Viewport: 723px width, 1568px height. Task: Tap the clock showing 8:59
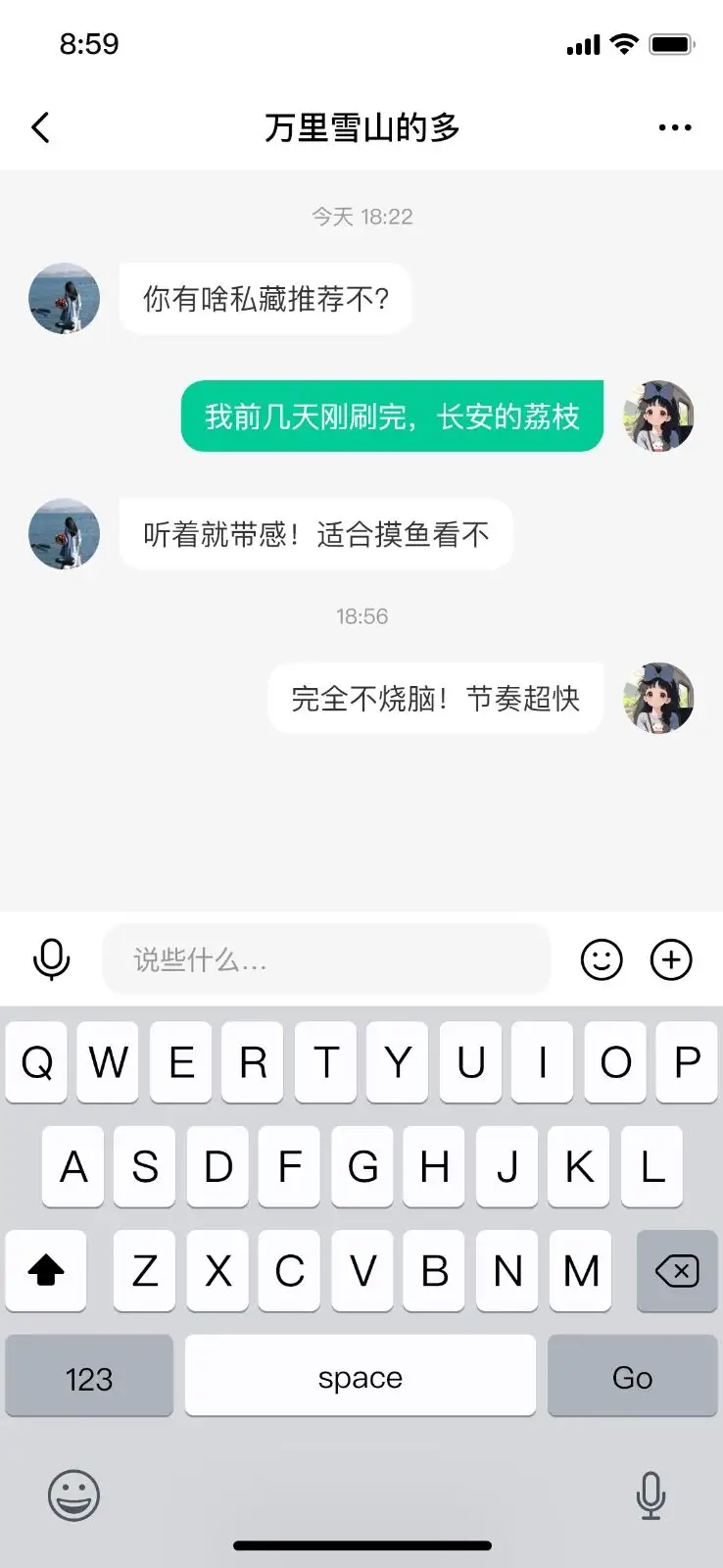90,43
